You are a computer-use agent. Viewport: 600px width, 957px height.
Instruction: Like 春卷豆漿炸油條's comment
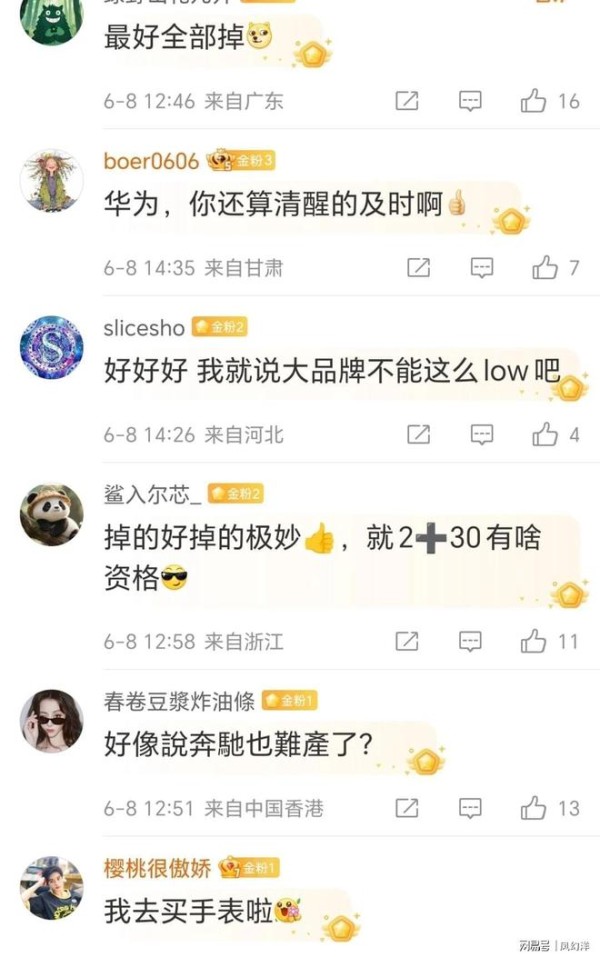click(535, 807)
